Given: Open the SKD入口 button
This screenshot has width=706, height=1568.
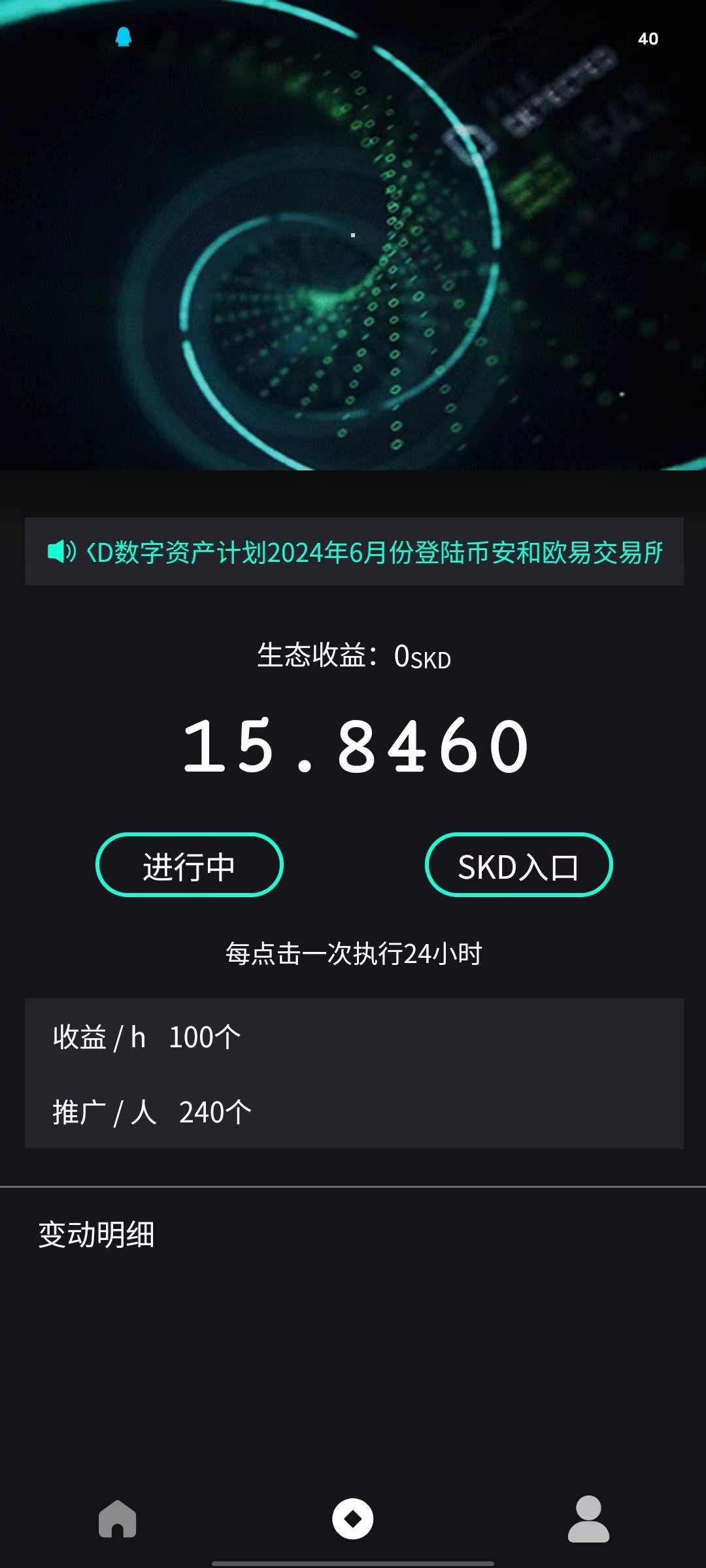Looking at the screenshot, I should click(x=518, y=865).
